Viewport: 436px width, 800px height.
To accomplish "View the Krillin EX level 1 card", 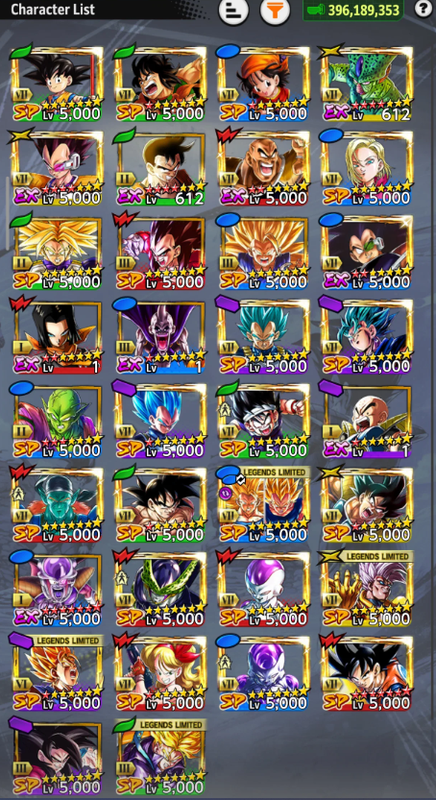I will tap(366, 420).
